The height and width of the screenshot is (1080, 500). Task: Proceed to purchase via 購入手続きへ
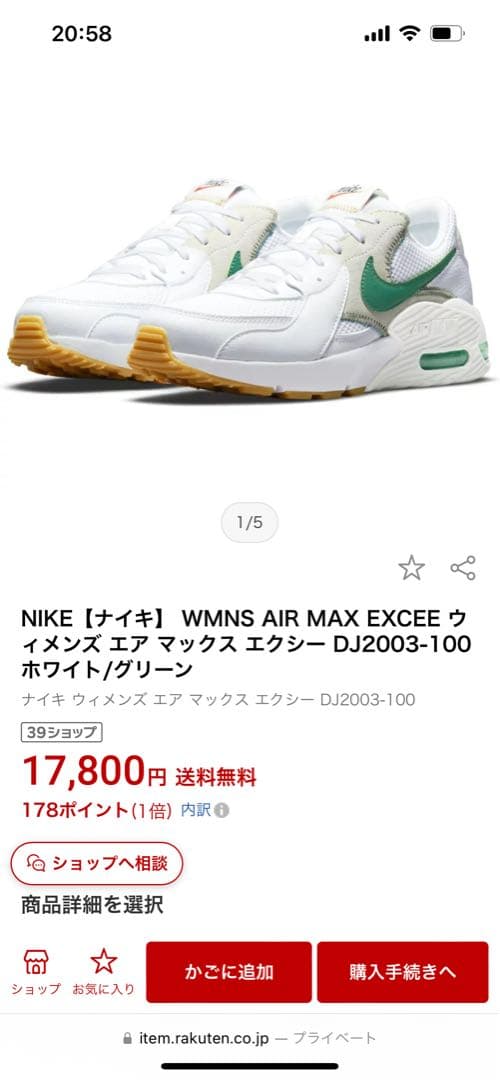point(402,972)
